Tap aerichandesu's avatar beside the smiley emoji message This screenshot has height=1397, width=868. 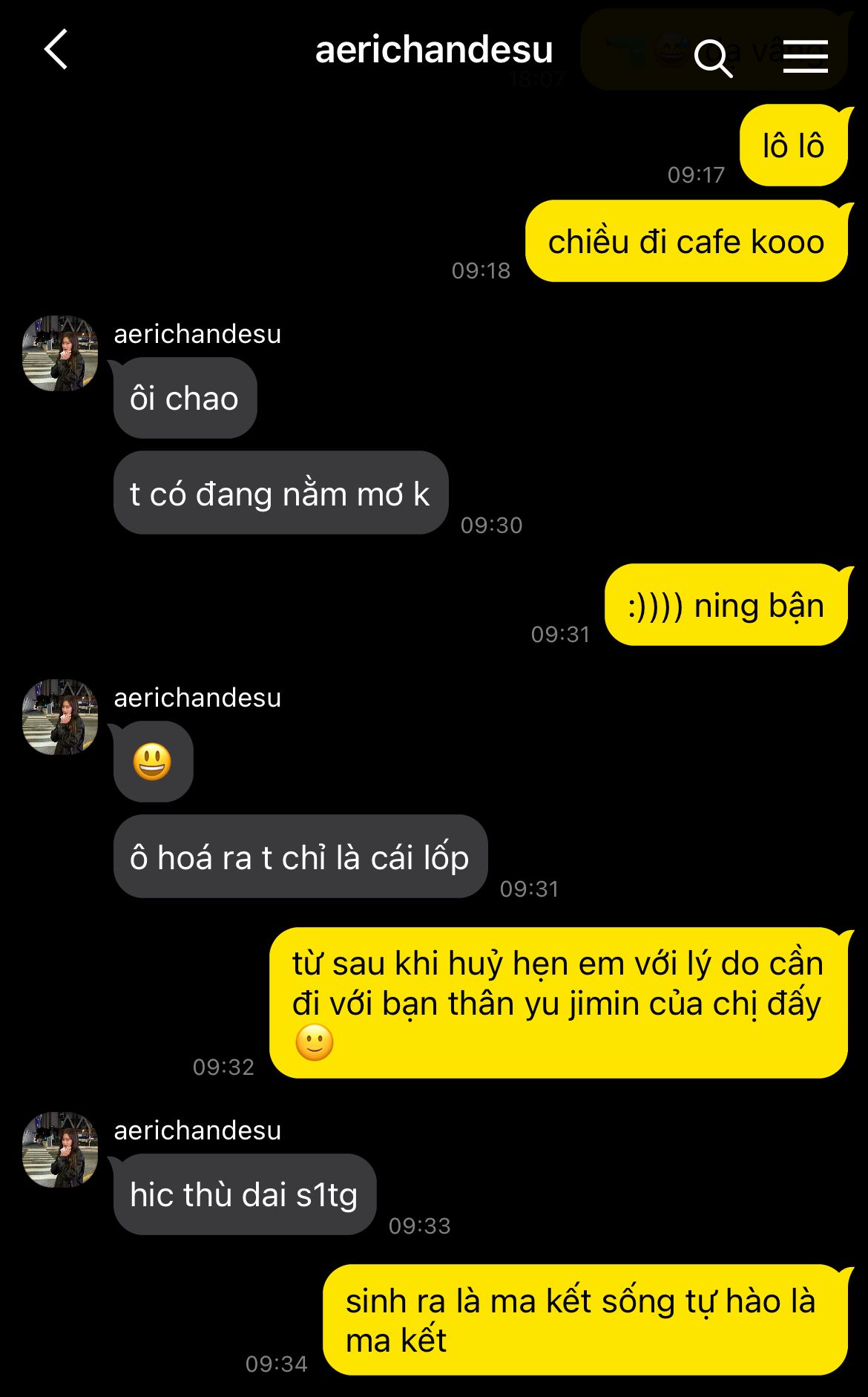click(60, 717)
